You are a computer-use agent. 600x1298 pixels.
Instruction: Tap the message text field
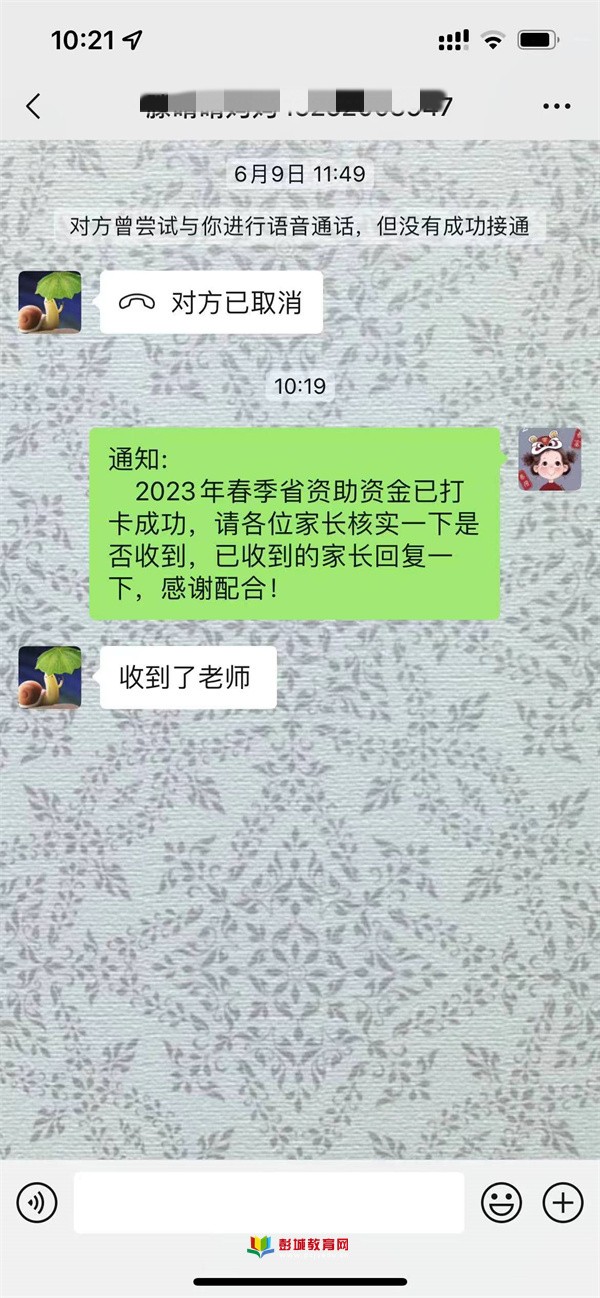(268, 1202)
